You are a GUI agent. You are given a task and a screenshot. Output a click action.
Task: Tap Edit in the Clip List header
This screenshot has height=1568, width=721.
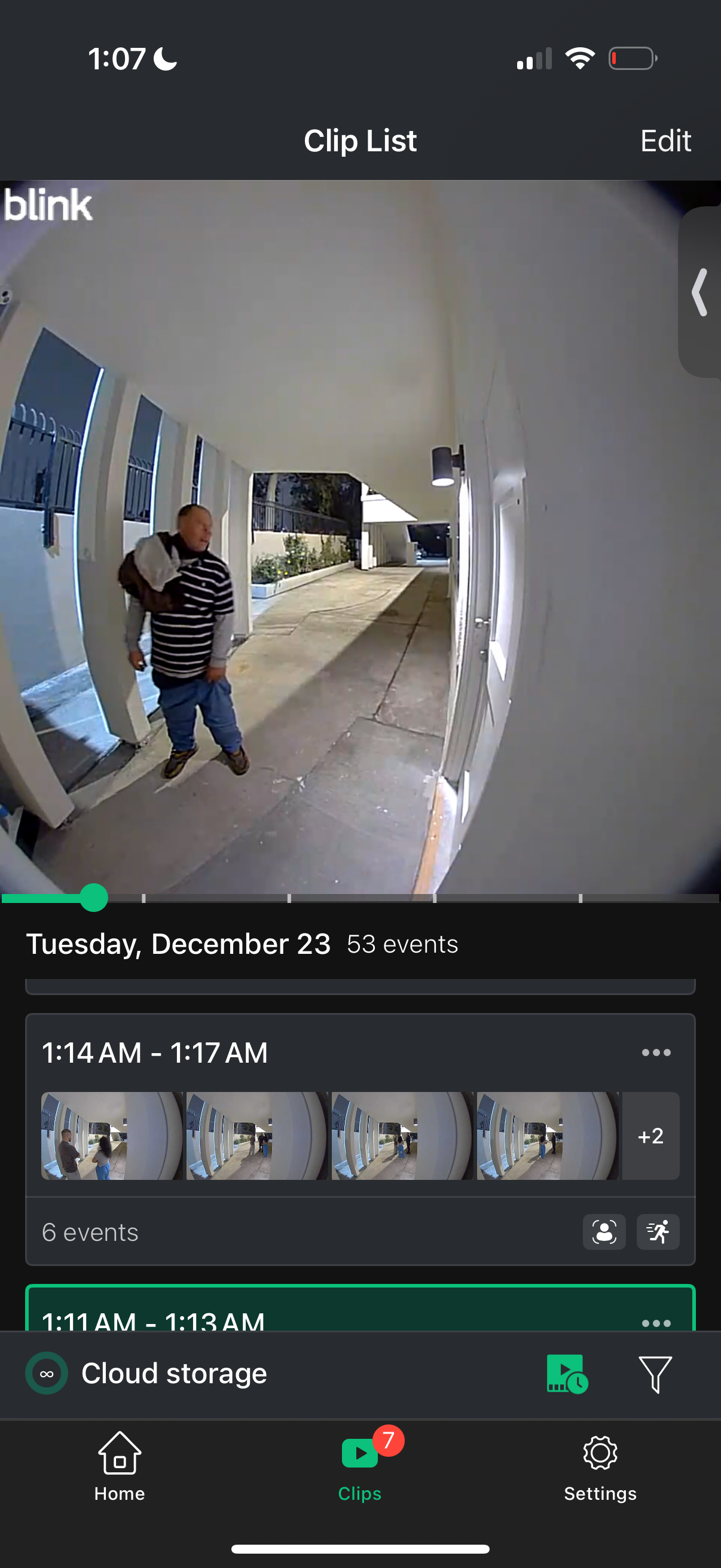pos(665,141)
